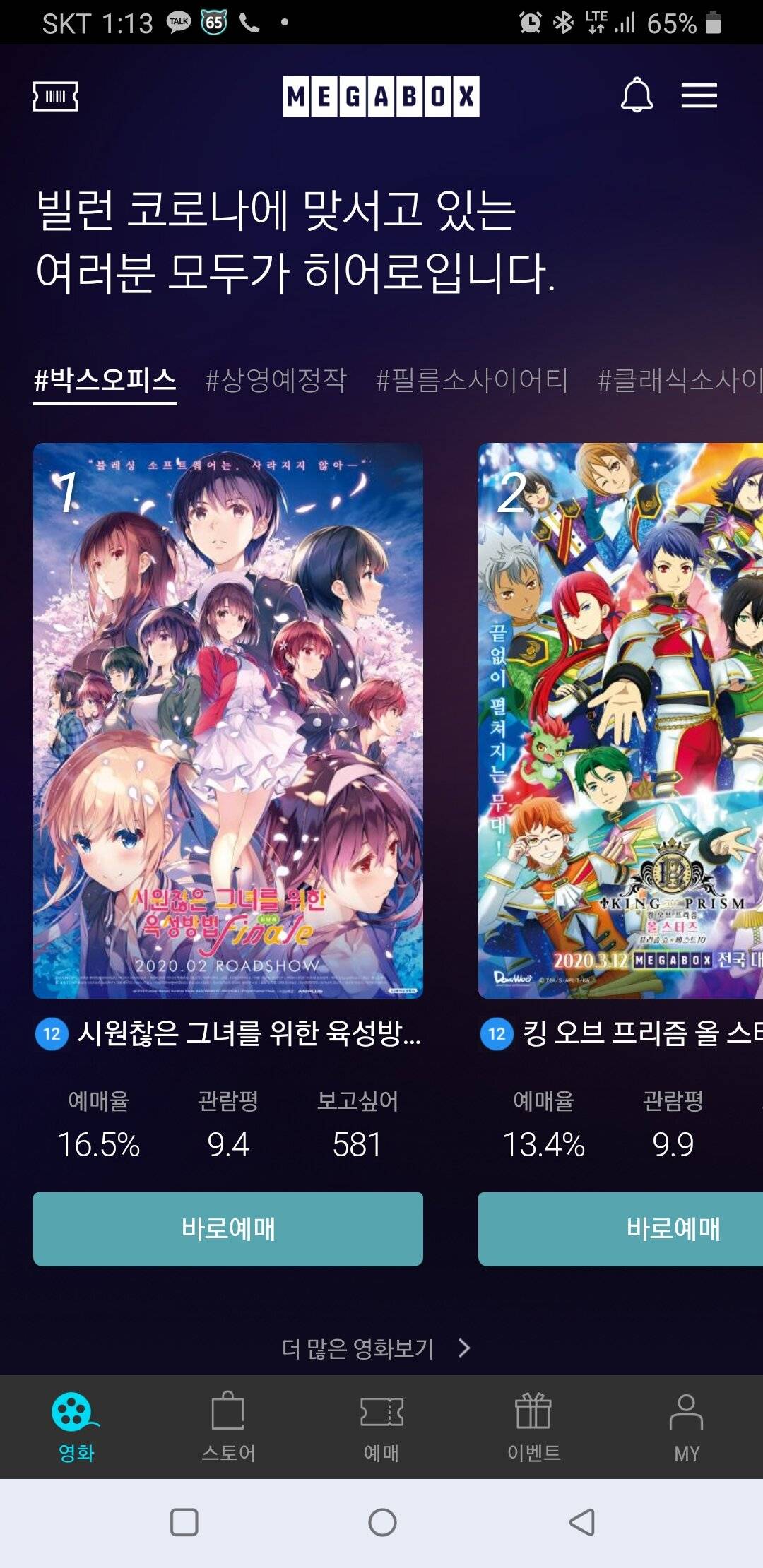
Task: Select the #박스오피스 tab
Action: coord(105,381)
